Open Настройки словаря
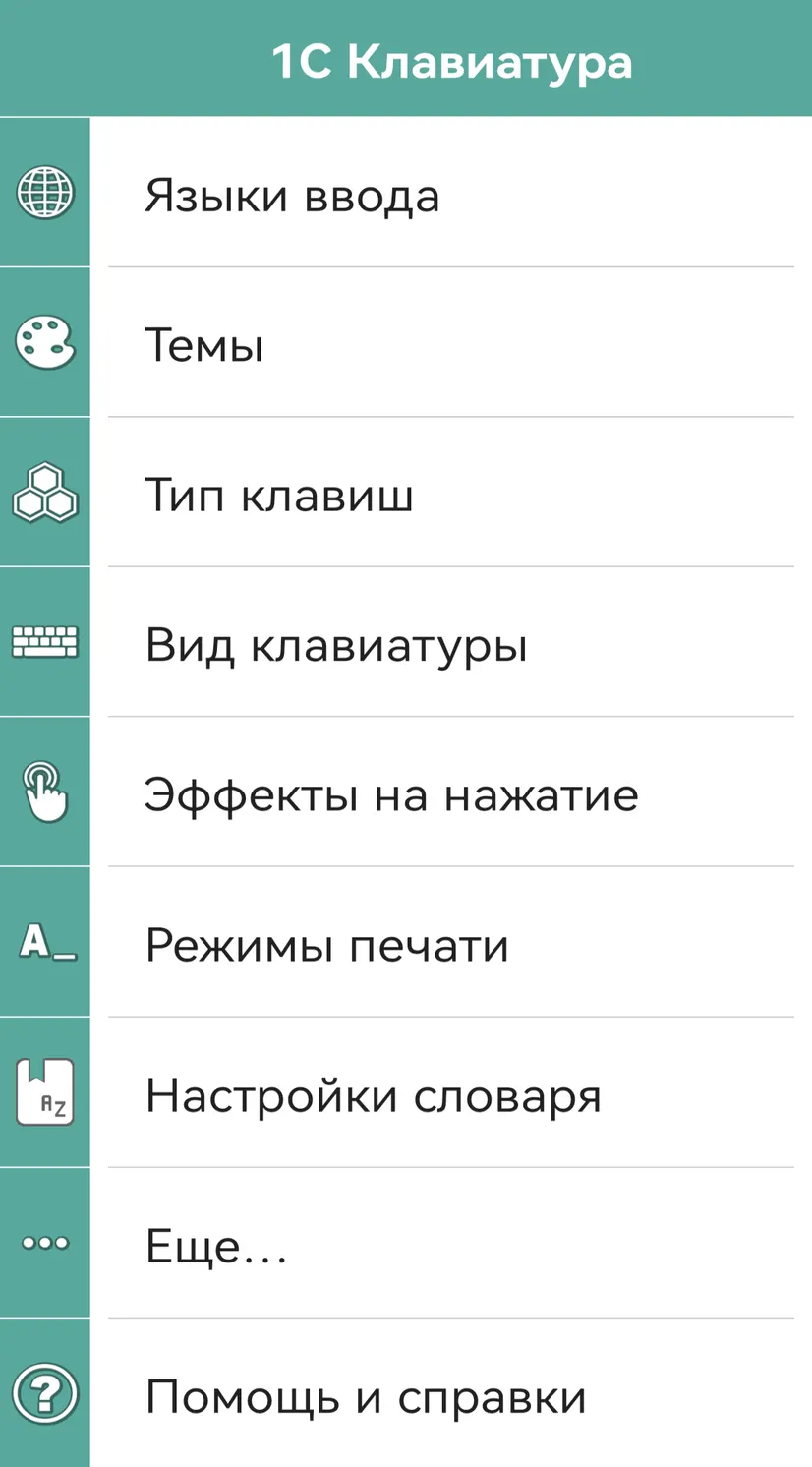Screen dimensions: 812x1467 406,1092
